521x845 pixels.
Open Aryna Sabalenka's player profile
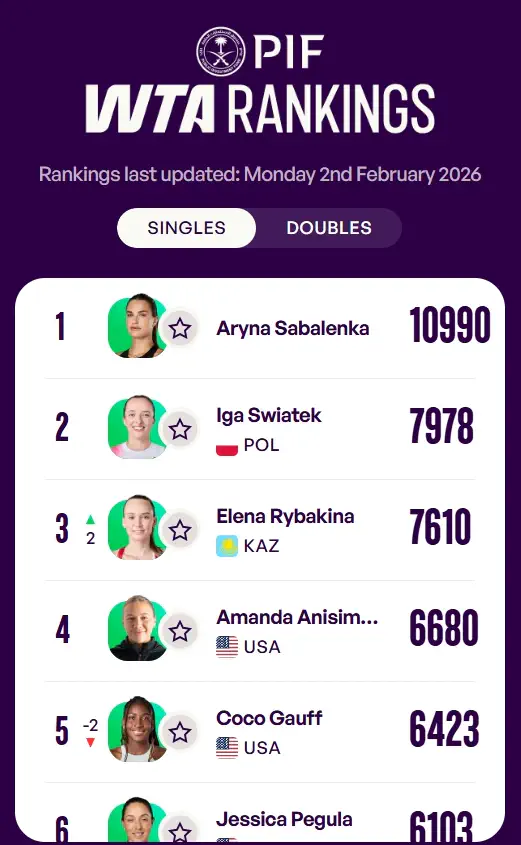[293, 328]
